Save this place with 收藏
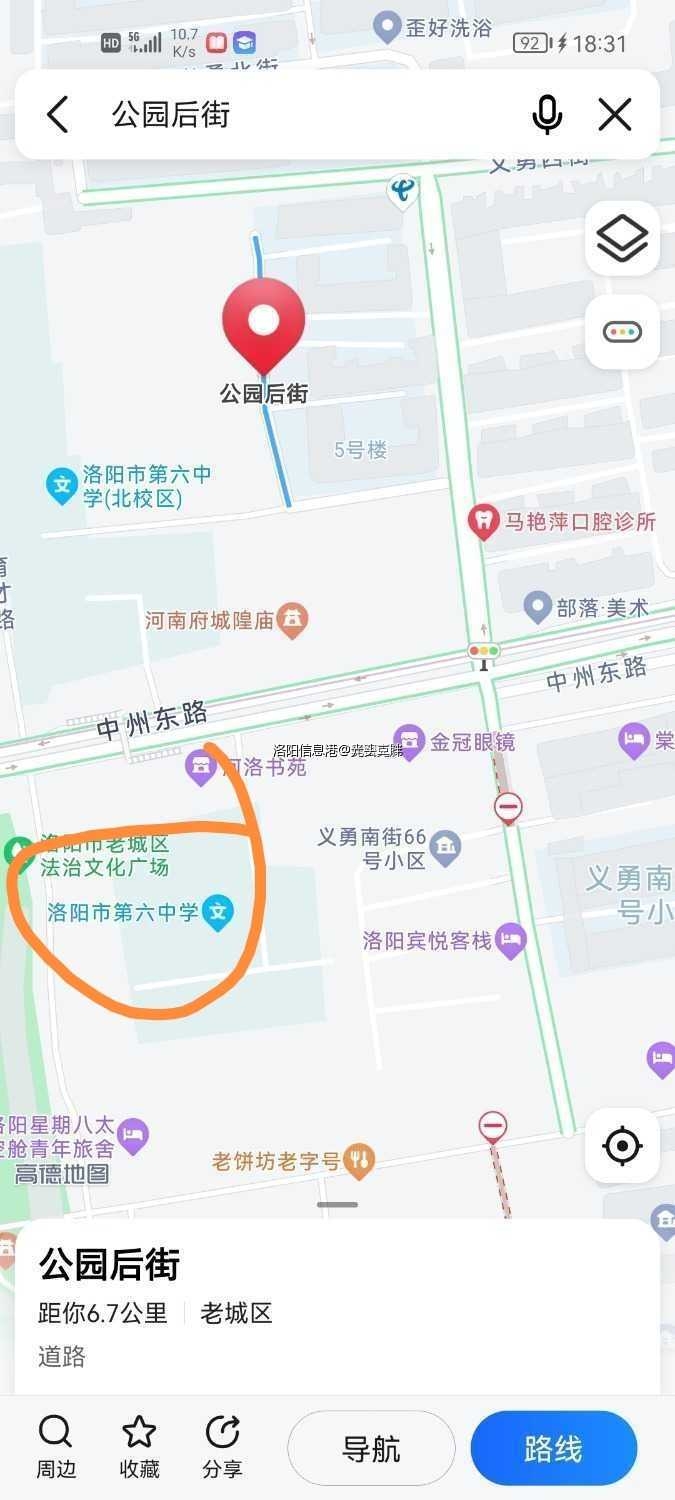The width and height of the screenshot is (675, 1500). click(139, 1447)
